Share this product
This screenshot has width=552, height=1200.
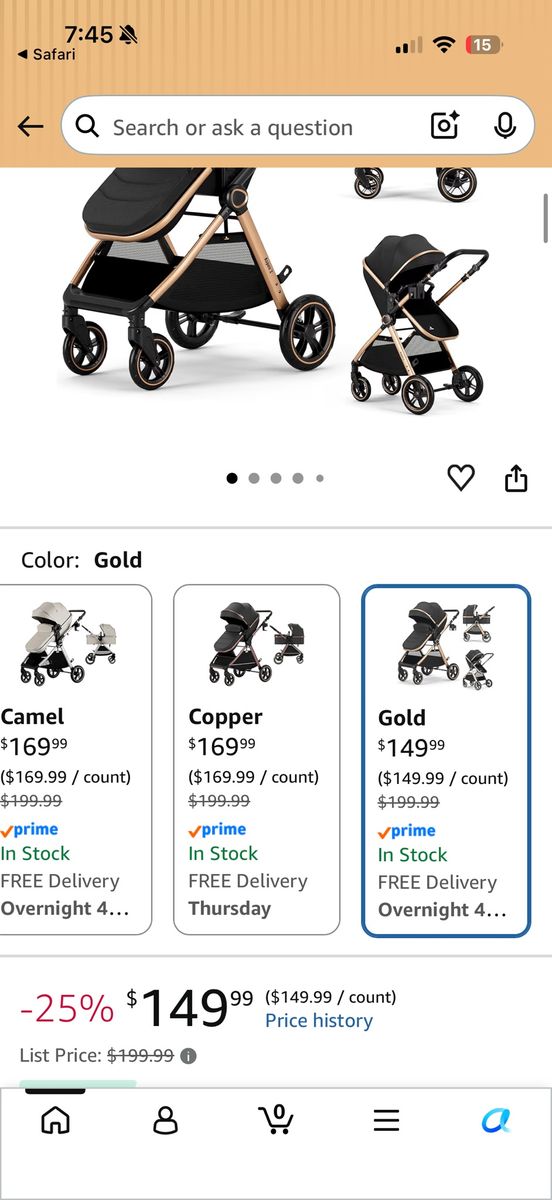click(516, 478)
